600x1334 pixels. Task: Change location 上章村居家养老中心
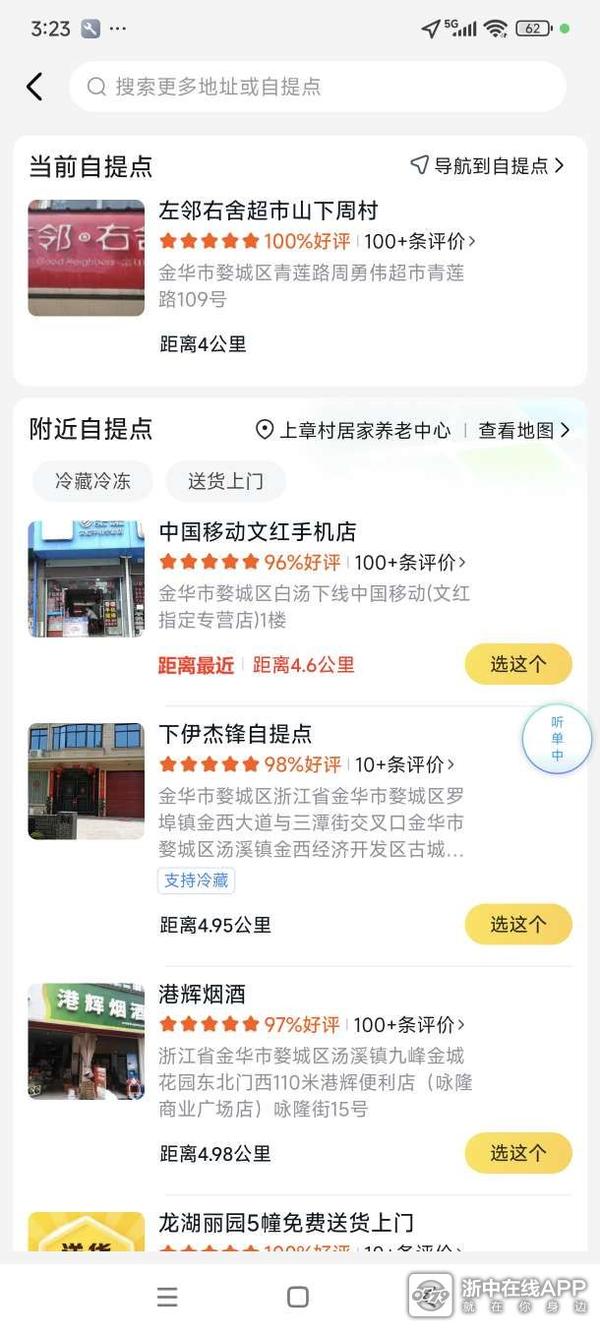click(x=353, y=430)
